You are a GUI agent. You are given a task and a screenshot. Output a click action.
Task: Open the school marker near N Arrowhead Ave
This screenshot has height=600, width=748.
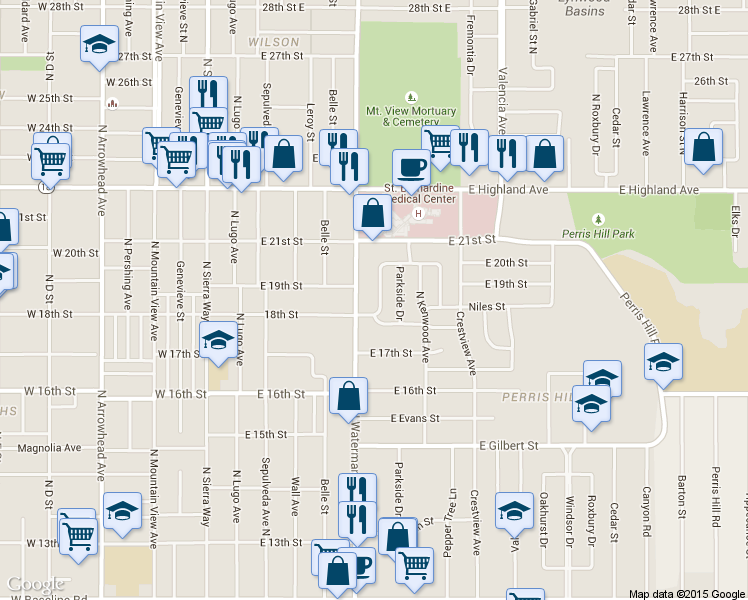pos(123,513)
